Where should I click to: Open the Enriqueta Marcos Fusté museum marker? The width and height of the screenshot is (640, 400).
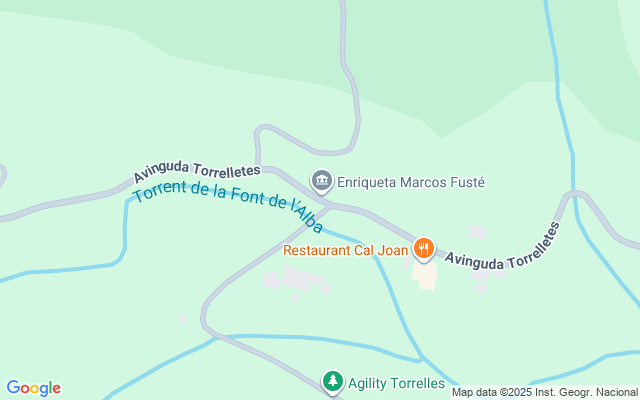pos(322,182)
